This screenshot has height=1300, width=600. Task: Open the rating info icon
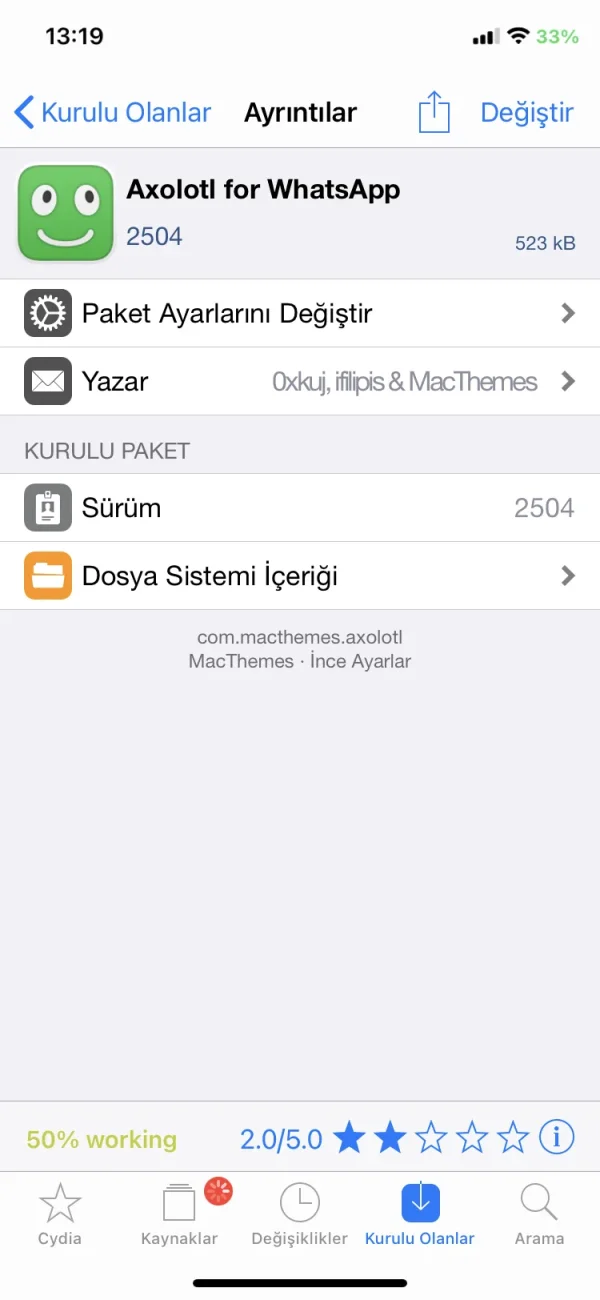coord(557,1137)
